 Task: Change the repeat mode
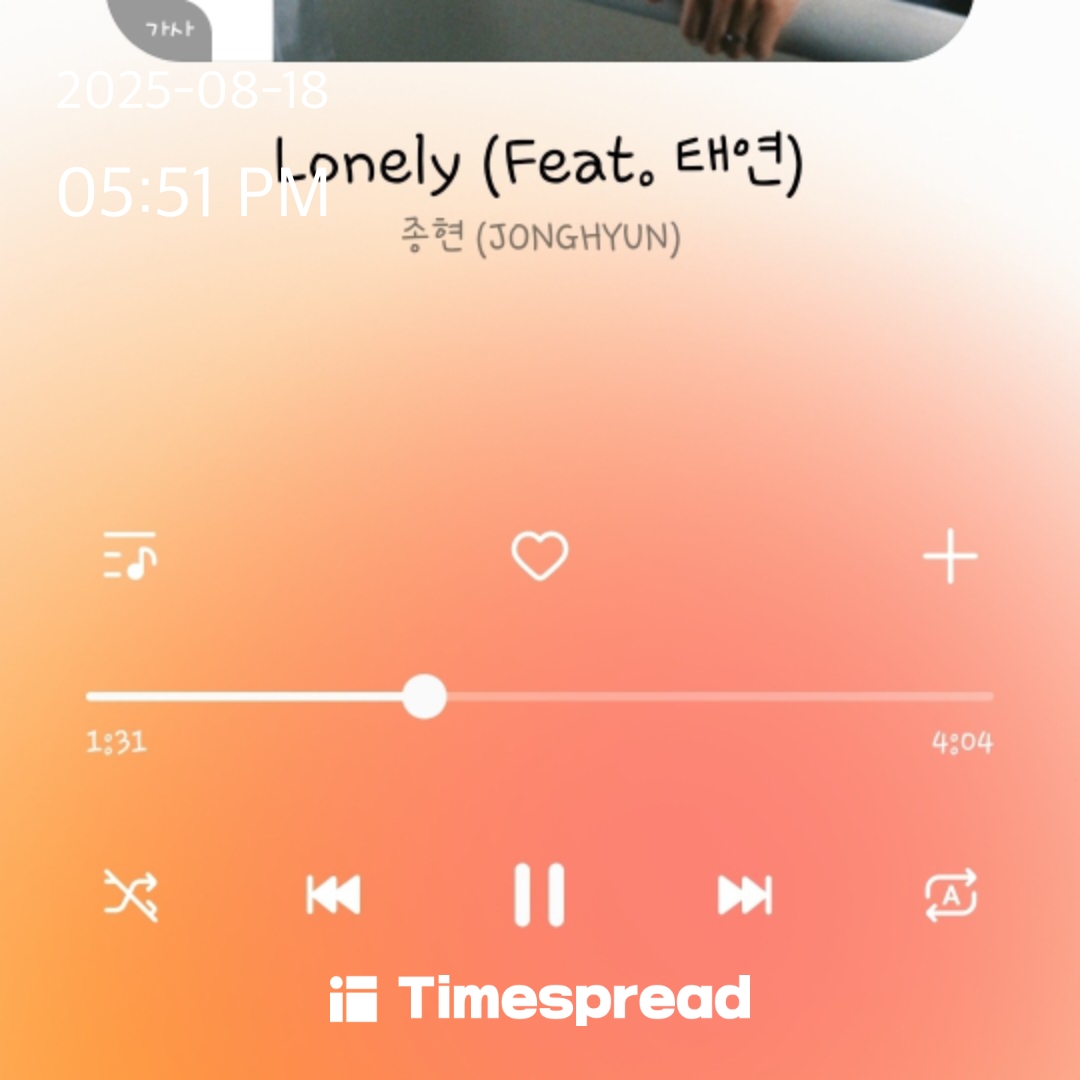click(x=951, y=895)
